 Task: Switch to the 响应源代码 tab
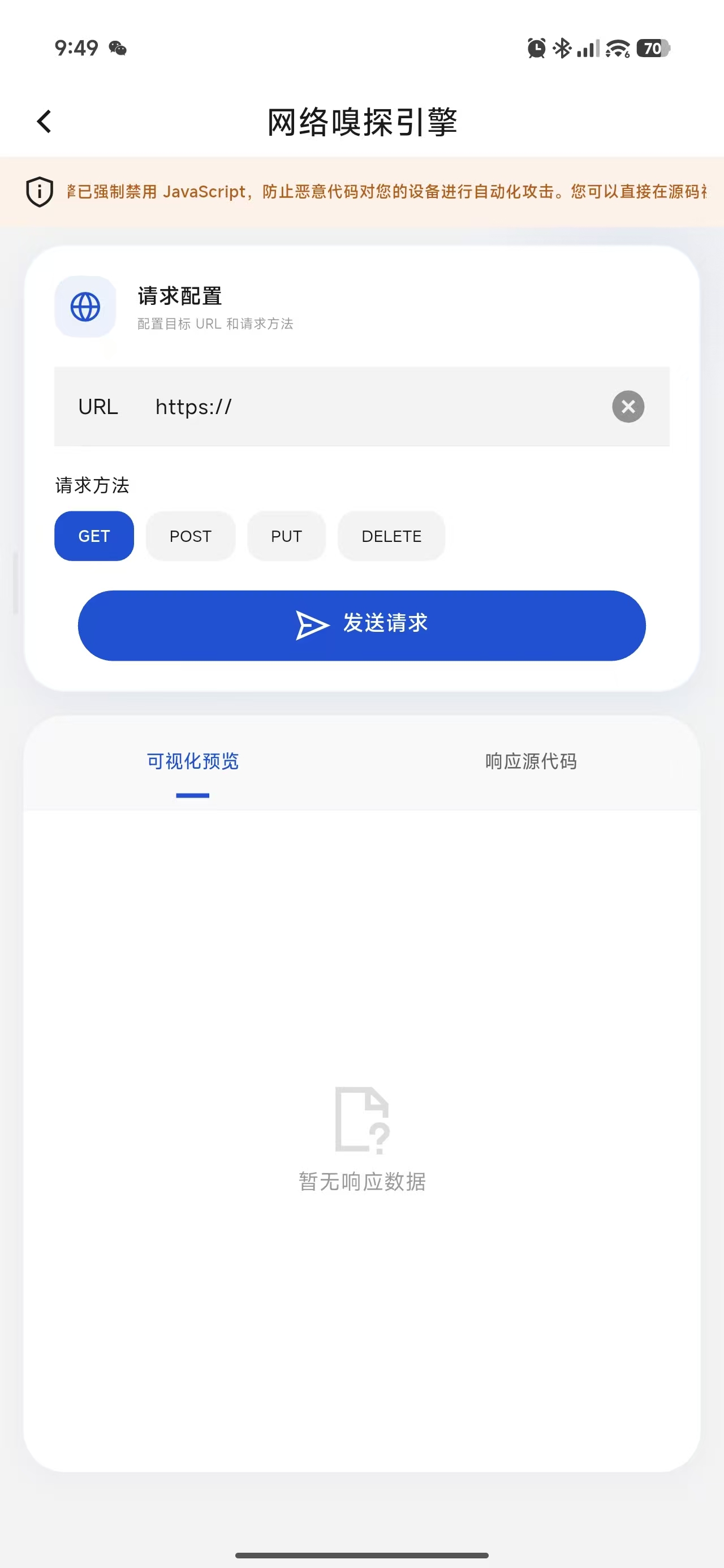tap(531, 761)
